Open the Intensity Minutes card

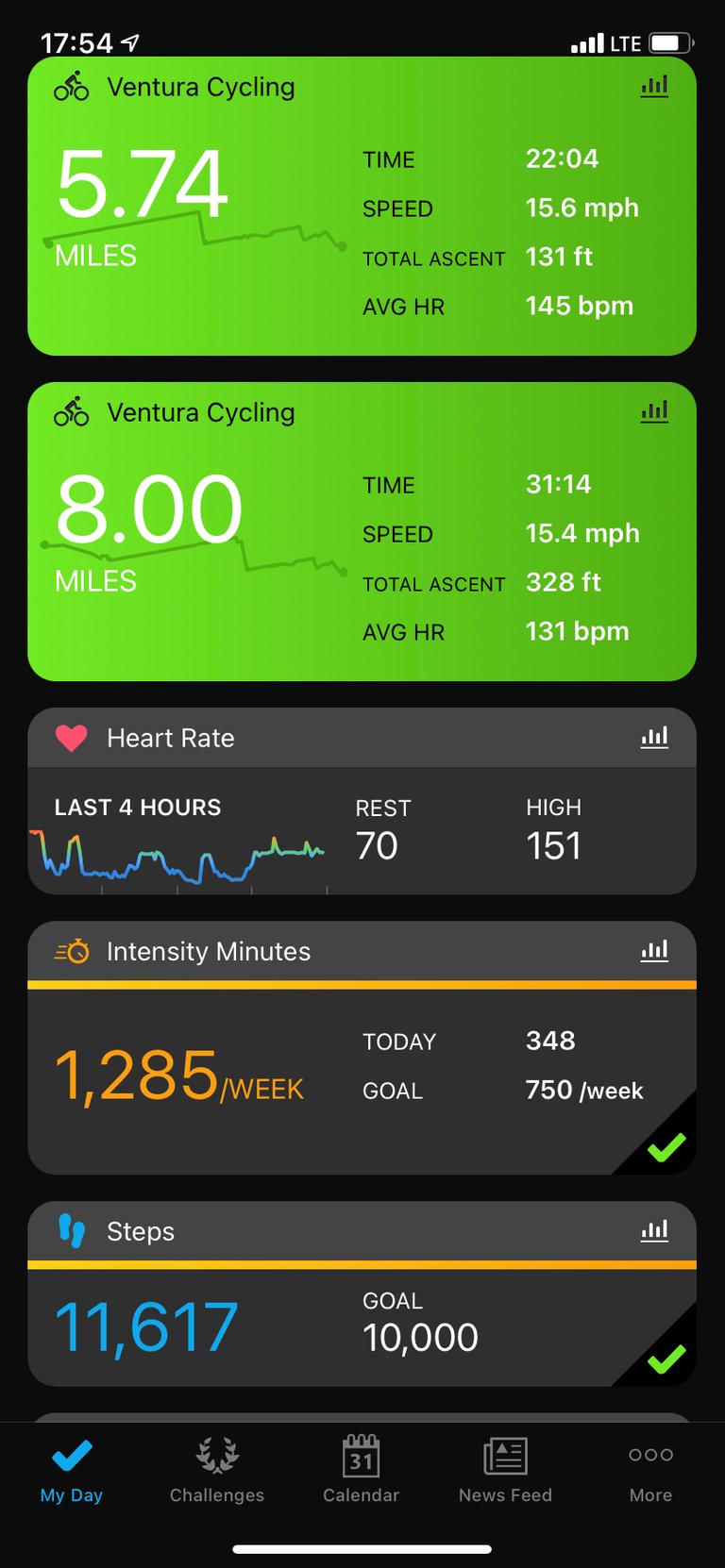[x=362, y=1047]
